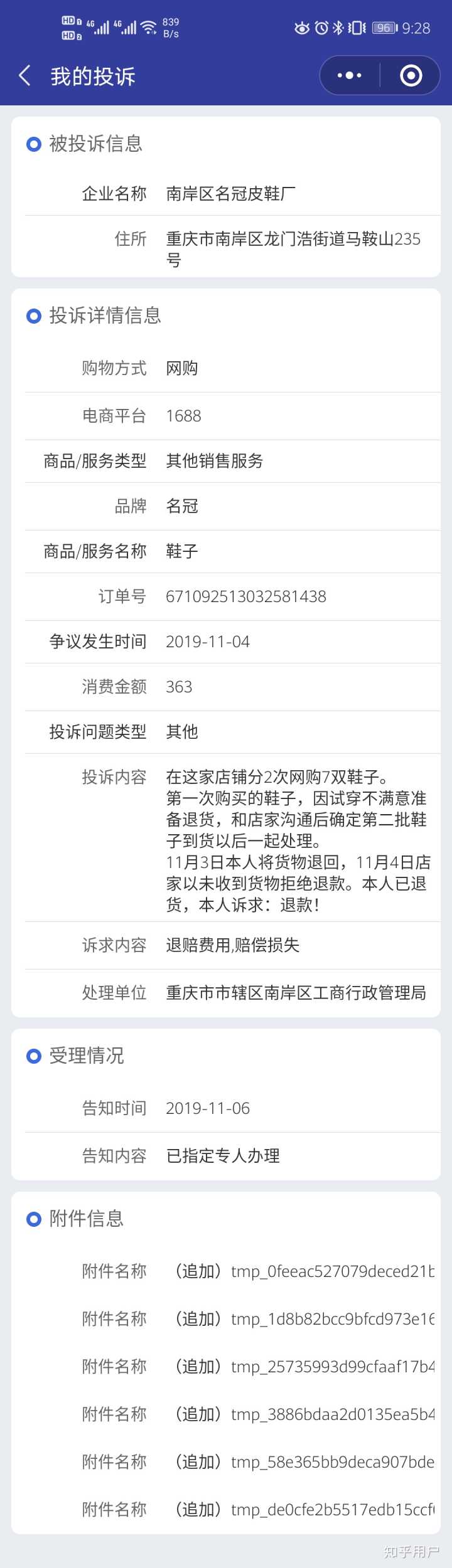View attachment tmp_3886bdaa2d0135ea5b4
This screenshot has height=1568, width=452.
click(304, 1414)
